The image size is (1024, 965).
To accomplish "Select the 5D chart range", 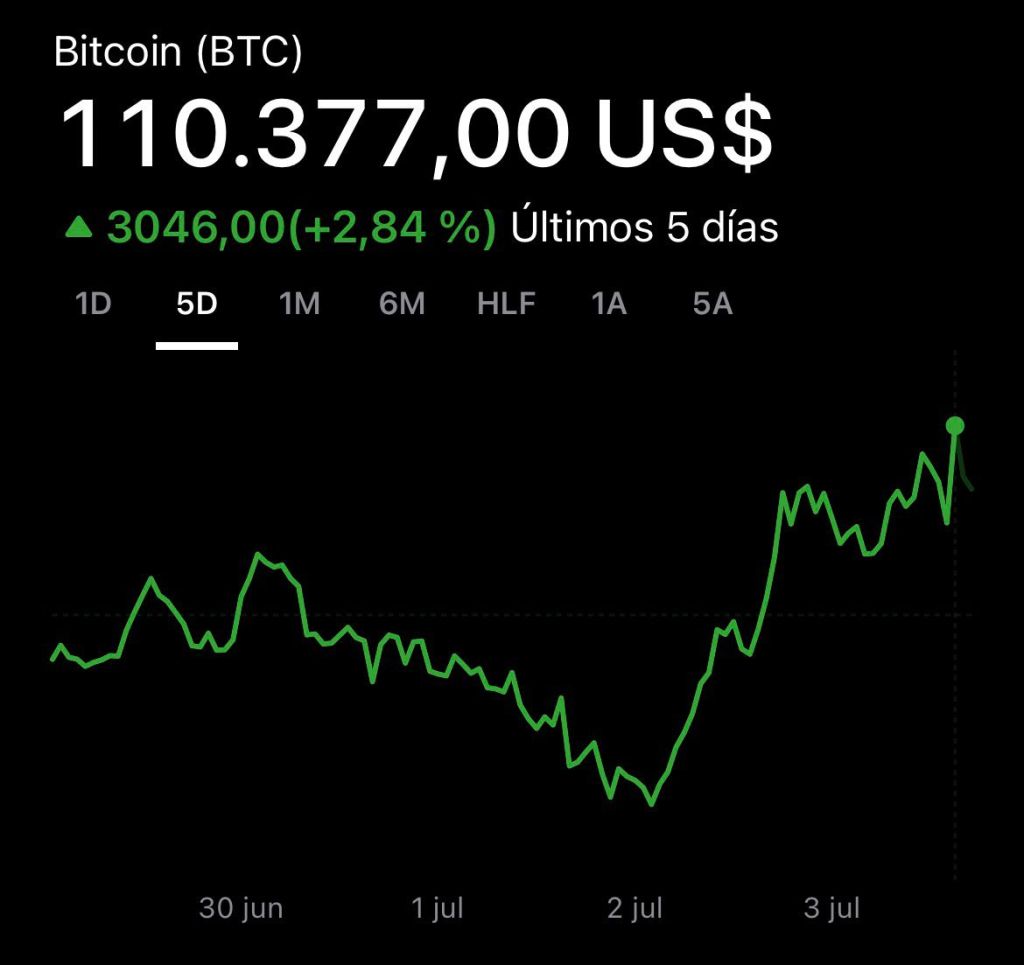I will (x=196, y=303).
